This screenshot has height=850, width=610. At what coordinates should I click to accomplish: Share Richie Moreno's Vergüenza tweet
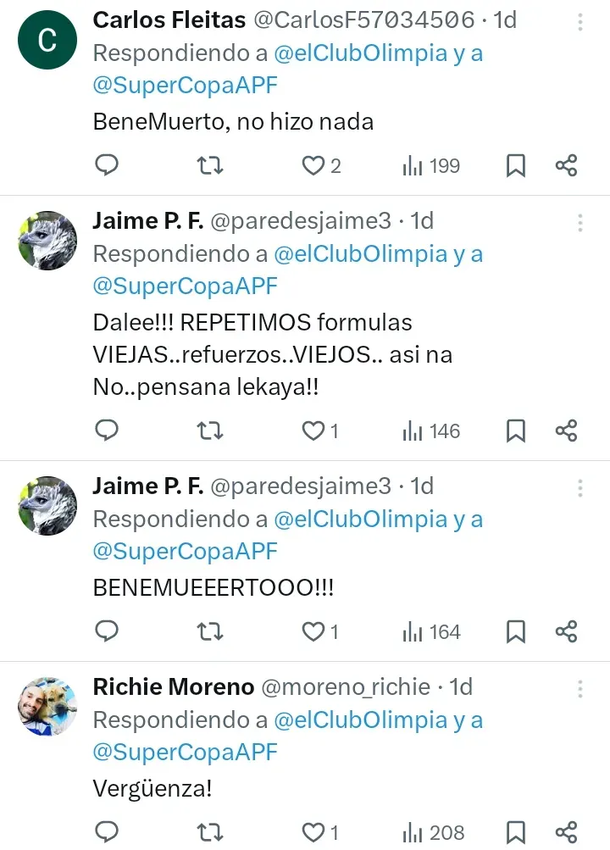click(566, 832)
